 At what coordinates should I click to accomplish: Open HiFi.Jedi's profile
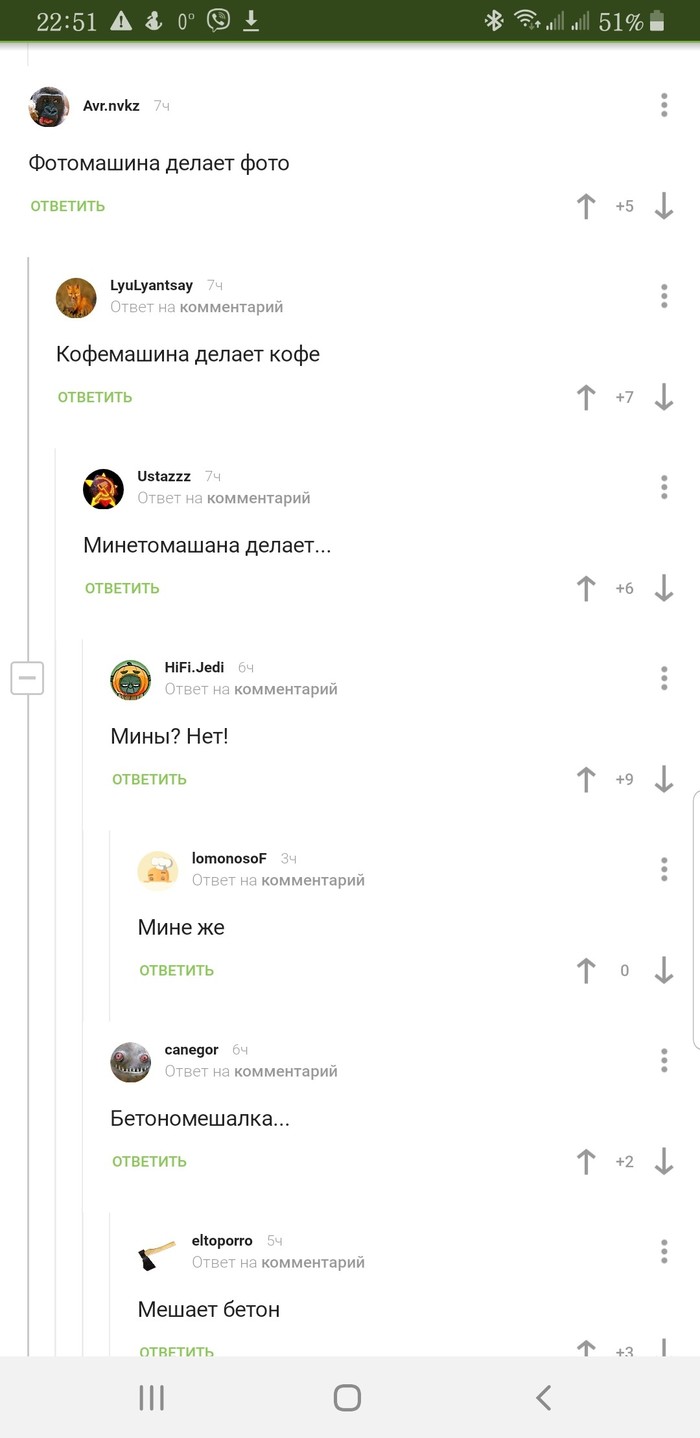click(194, 667)
